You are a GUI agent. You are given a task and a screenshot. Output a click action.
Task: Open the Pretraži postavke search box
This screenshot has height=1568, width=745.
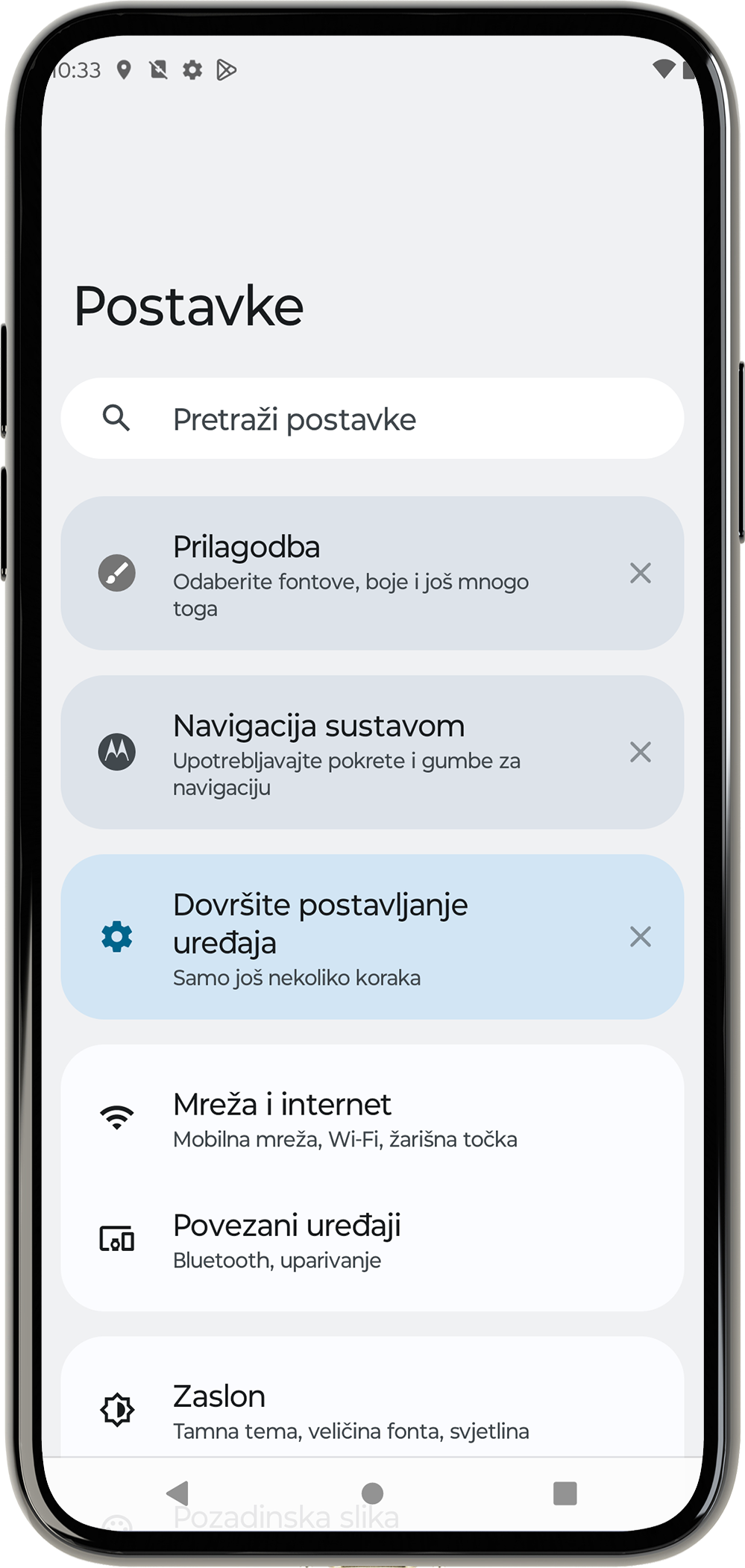pos(371,418)
